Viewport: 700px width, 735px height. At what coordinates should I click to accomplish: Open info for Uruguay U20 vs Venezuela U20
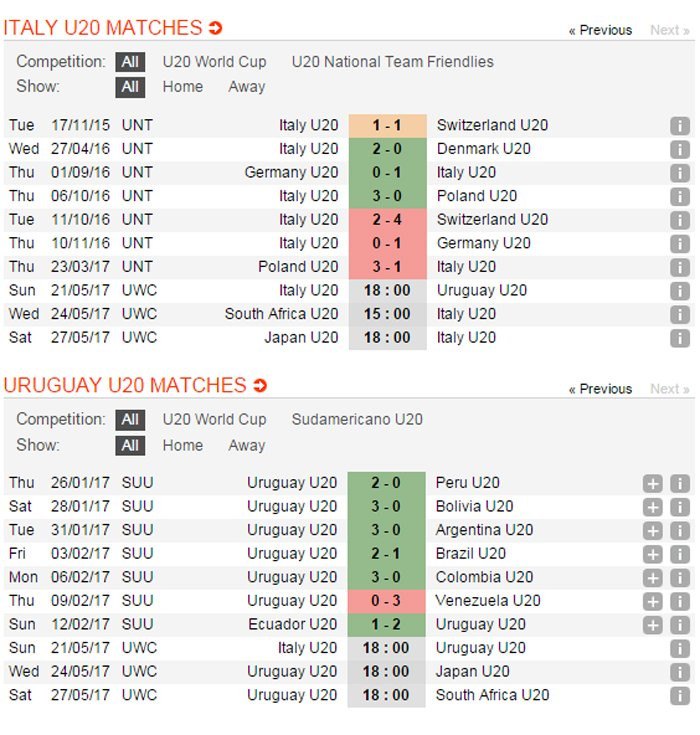click(680, 601)
